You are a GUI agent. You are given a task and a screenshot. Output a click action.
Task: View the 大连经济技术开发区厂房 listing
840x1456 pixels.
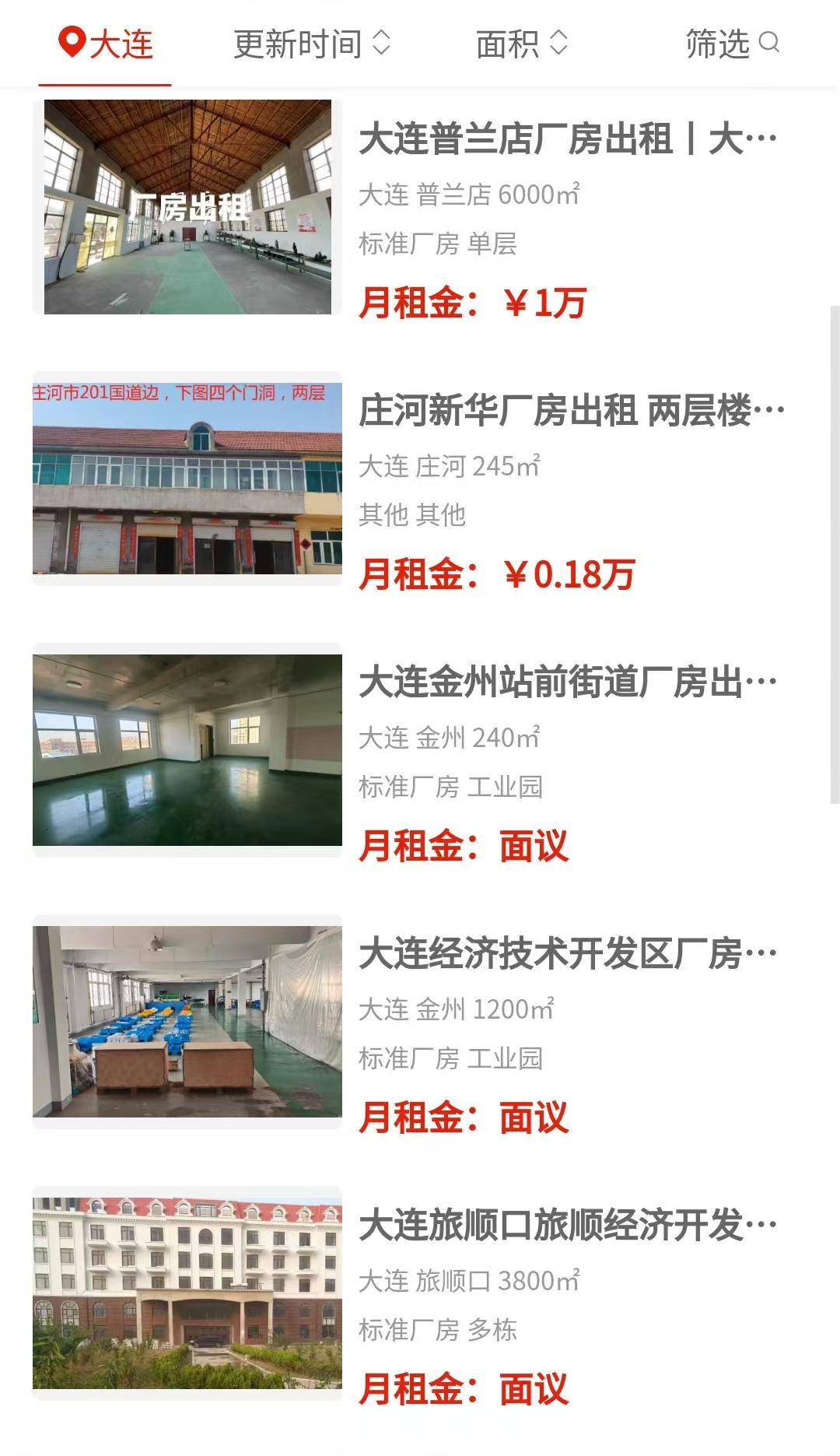click(x=567, y=954)
